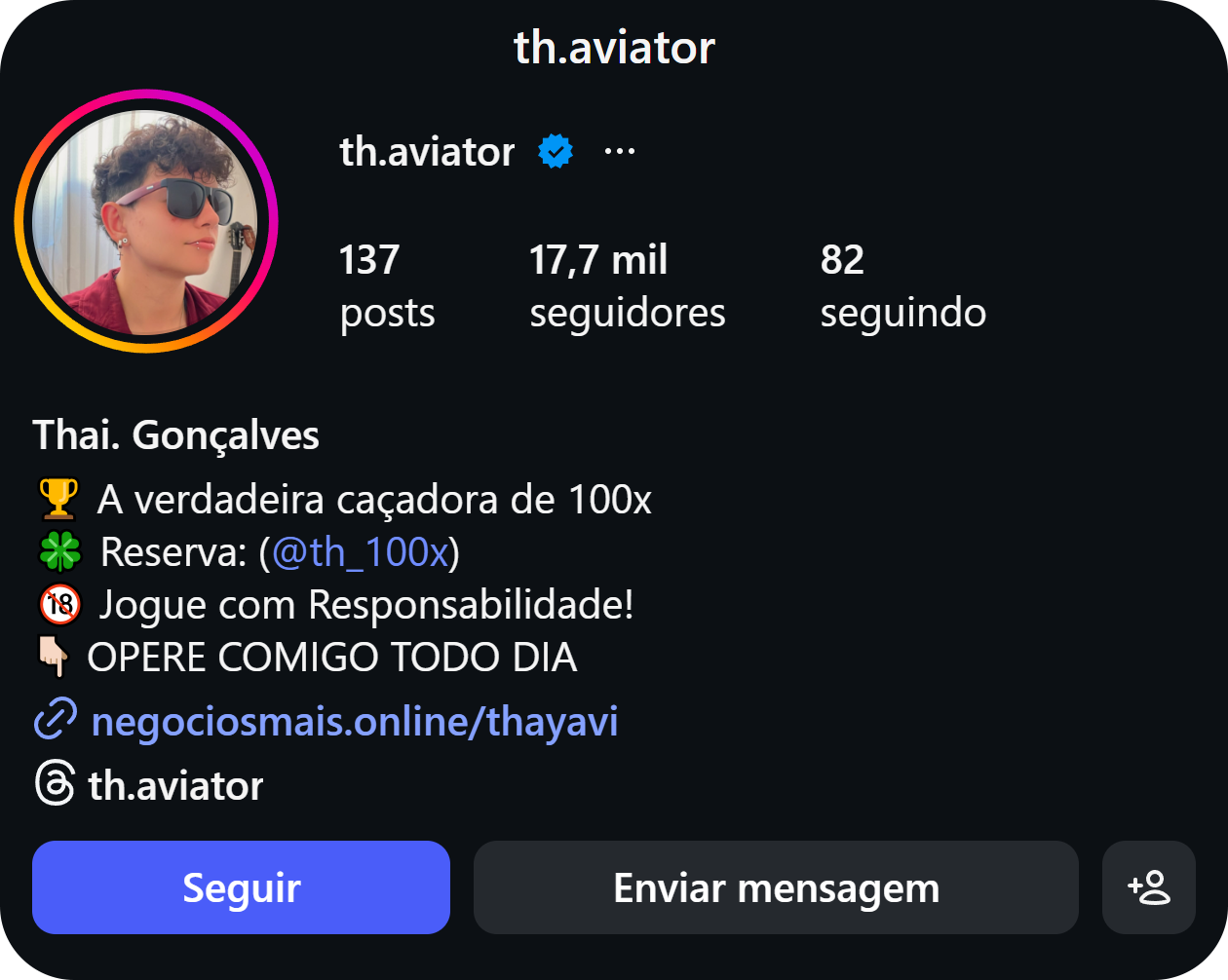Image resolution: width=1228 pixels, height=980 pixels.
Task: Open the three-dot options menu
Action: [x=620, y=152]
